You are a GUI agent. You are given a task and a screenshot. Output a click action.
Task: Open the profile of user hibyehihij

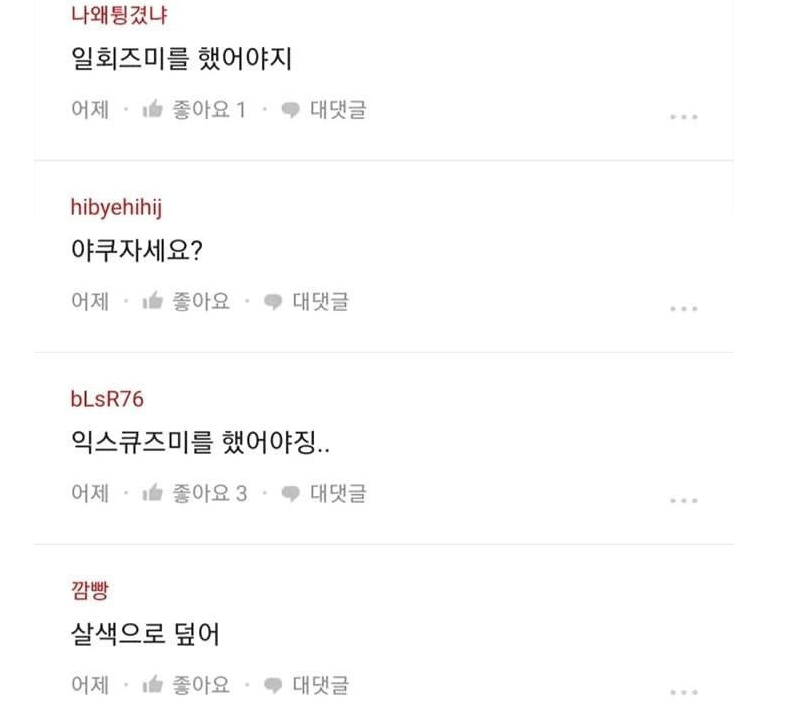[x=117, y=207]
